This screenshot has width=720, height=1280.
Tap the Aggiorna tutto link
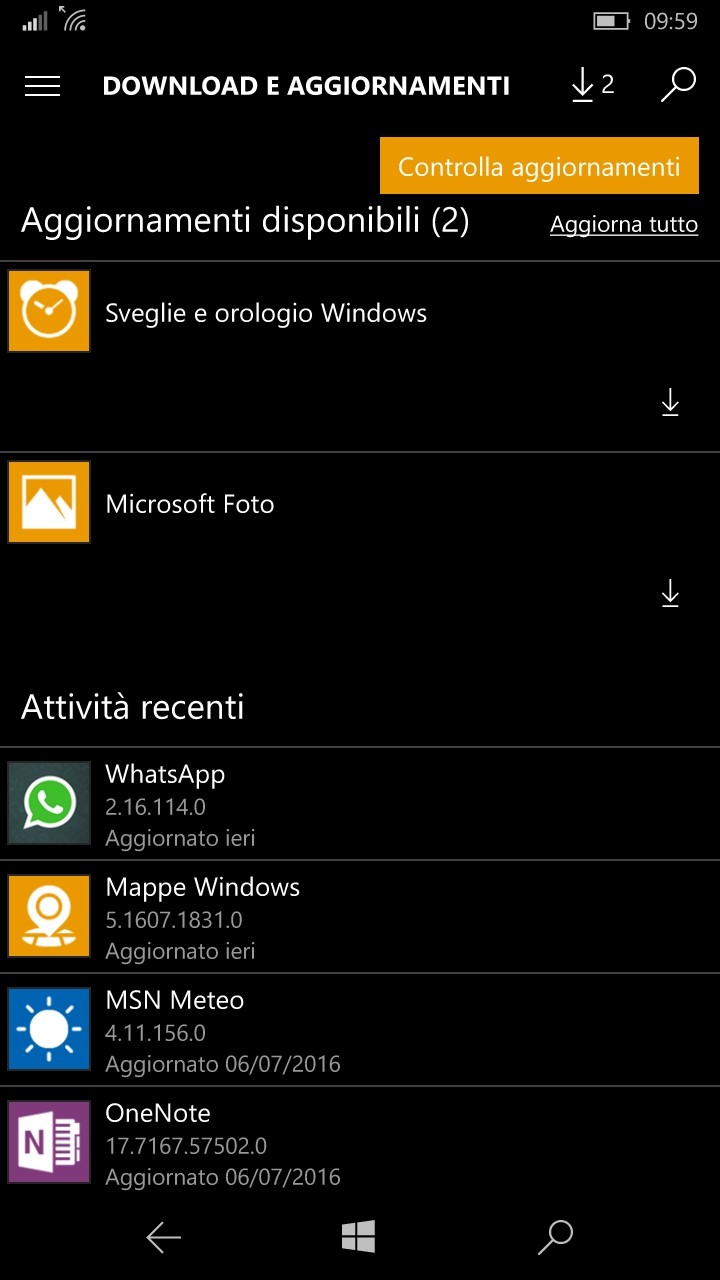click(x=624, y=225)
